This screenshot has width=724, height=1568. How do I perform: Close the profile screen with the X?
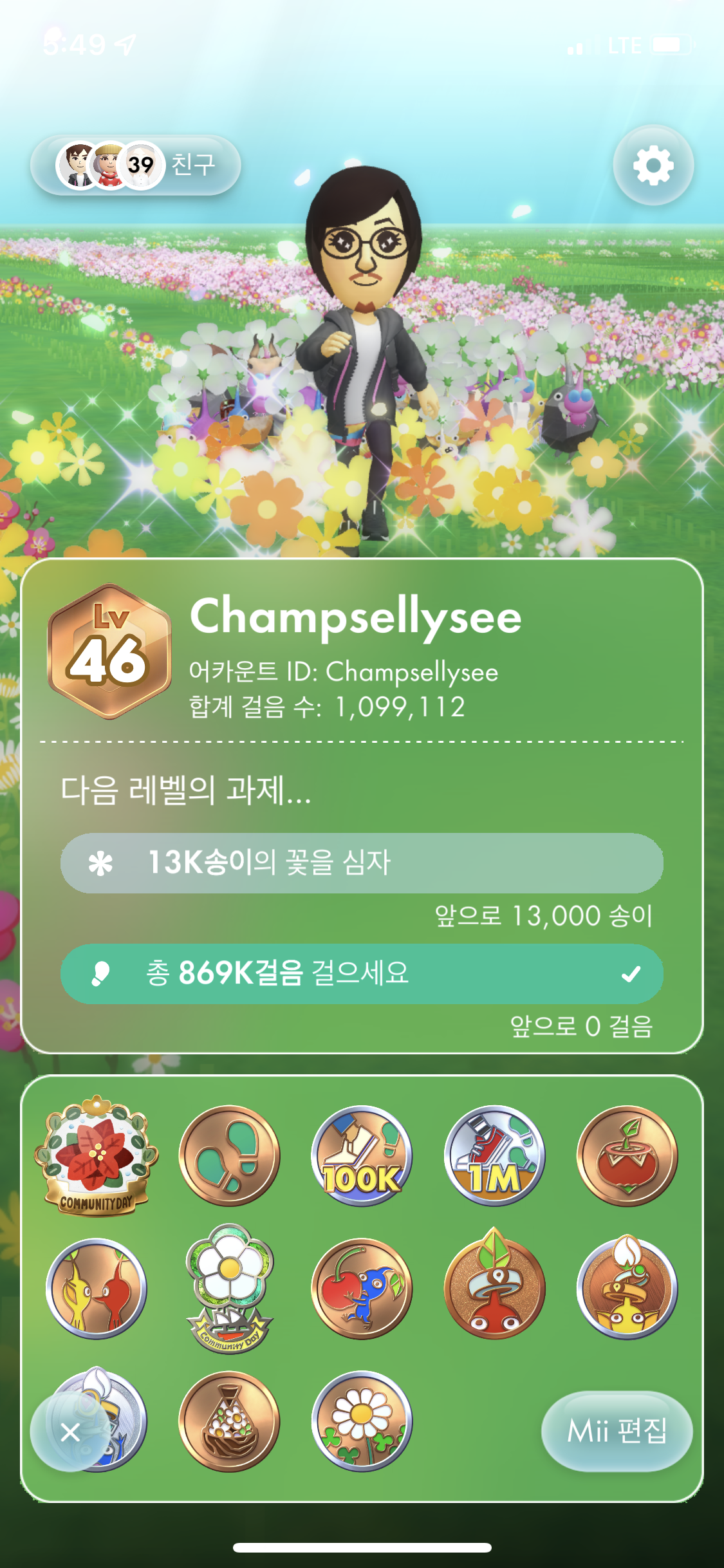(70, 1432)
